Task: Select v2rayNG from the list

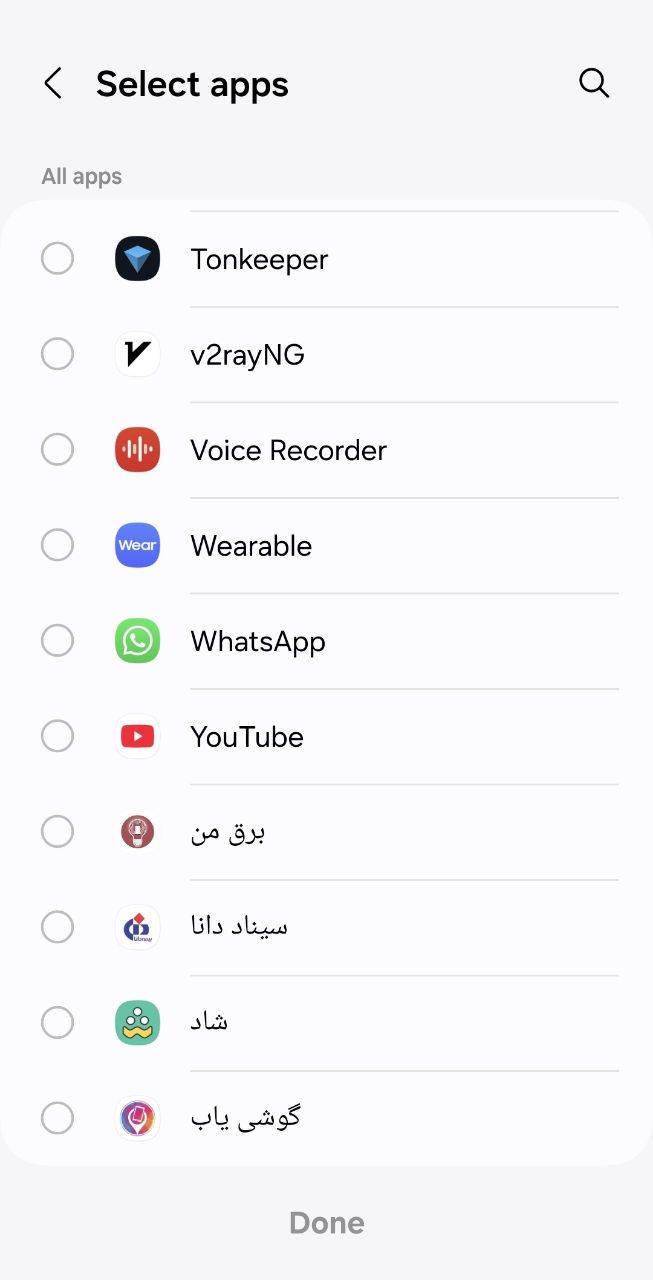Action: coord(57,354)
